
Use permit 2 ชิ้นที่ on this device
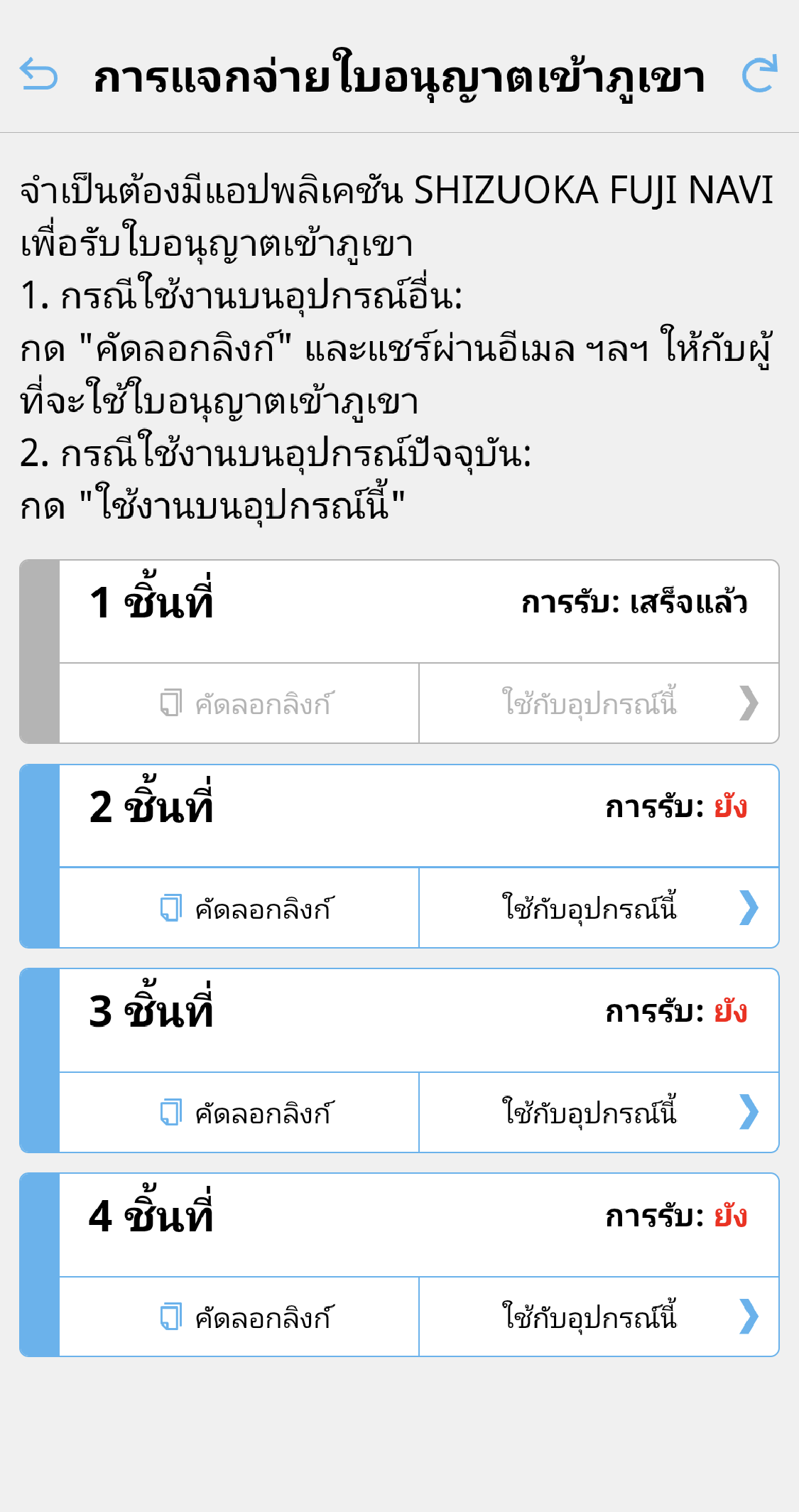click(x=599, y=908)
